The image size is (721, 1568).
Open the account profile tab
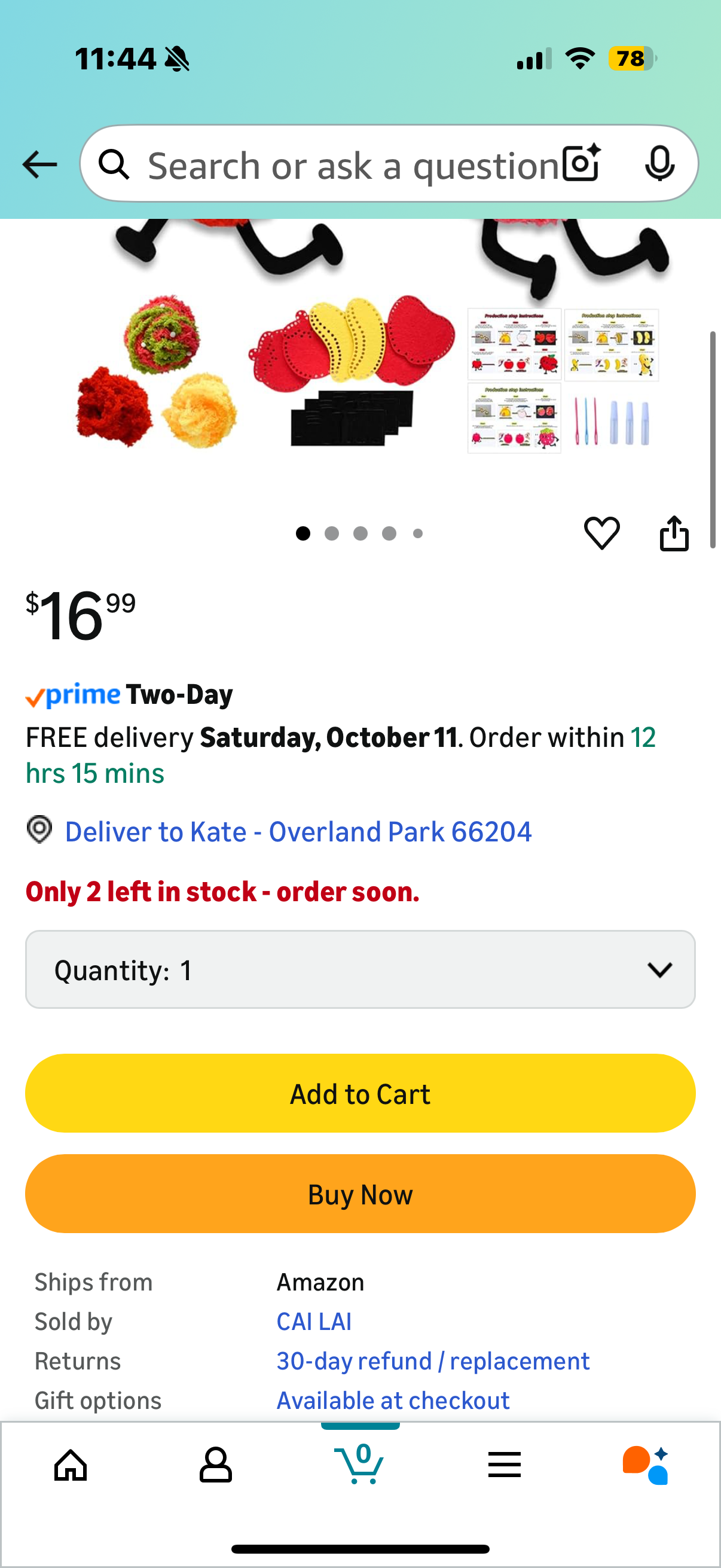click(215, 1465)
